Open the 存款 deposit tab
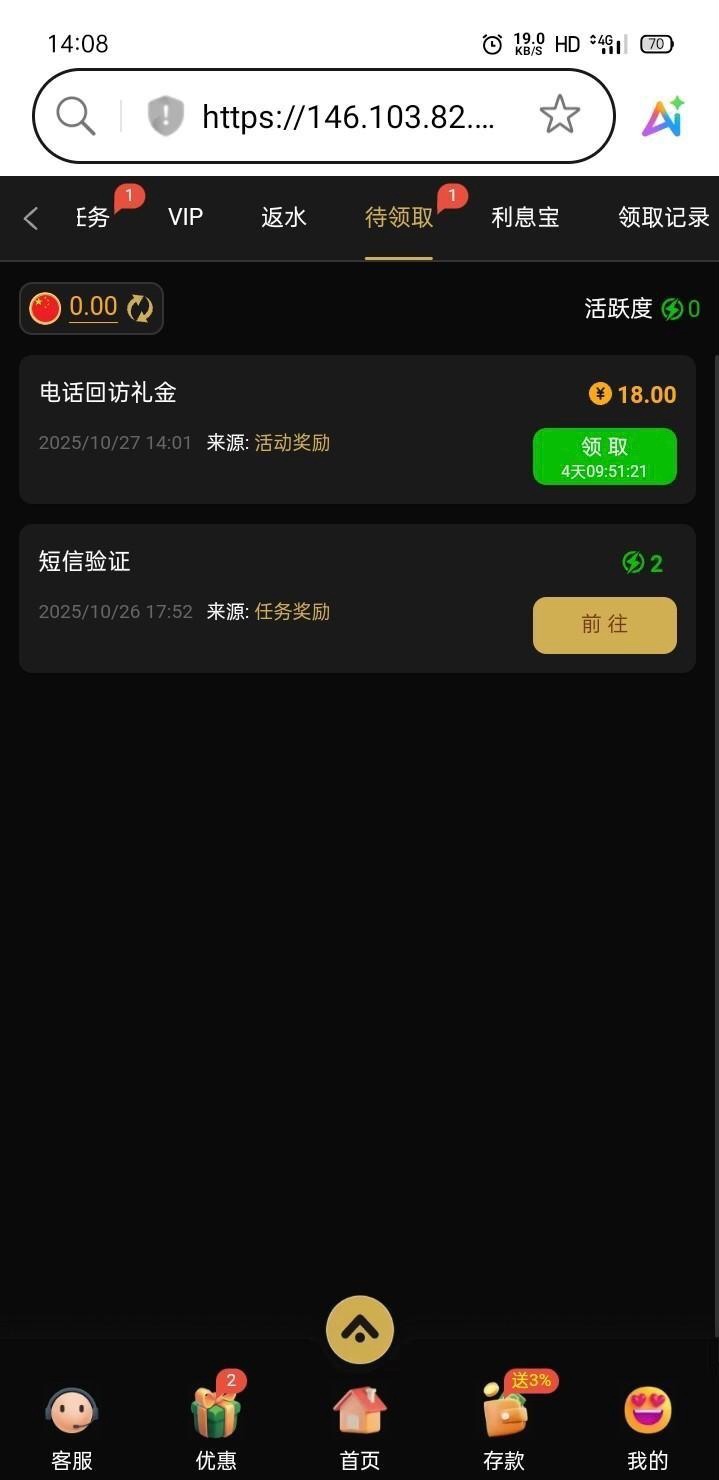This screenshot has width=719, height=1480. coord(504,1430)
